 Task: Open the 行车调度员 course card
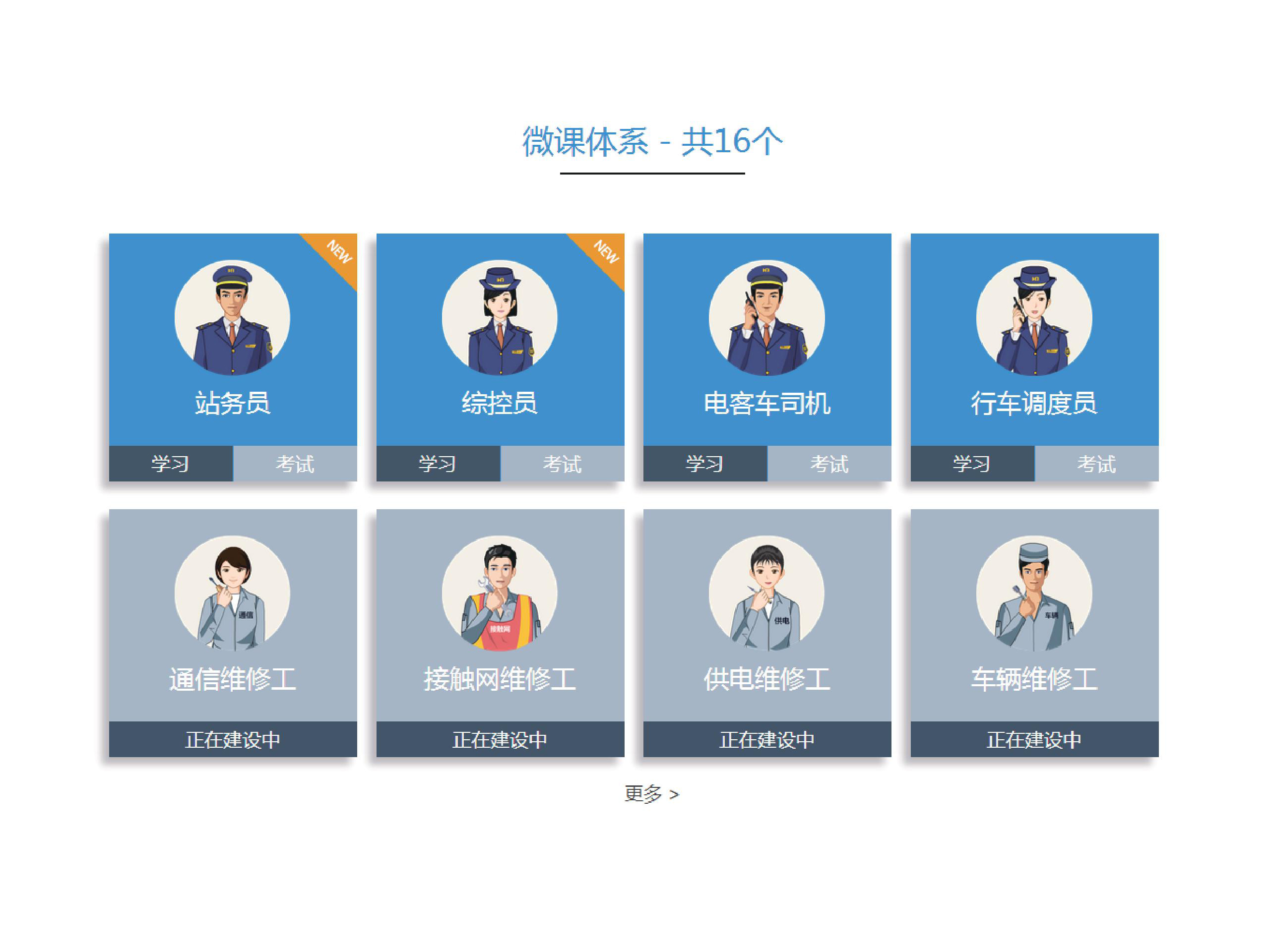(1034, 339)
